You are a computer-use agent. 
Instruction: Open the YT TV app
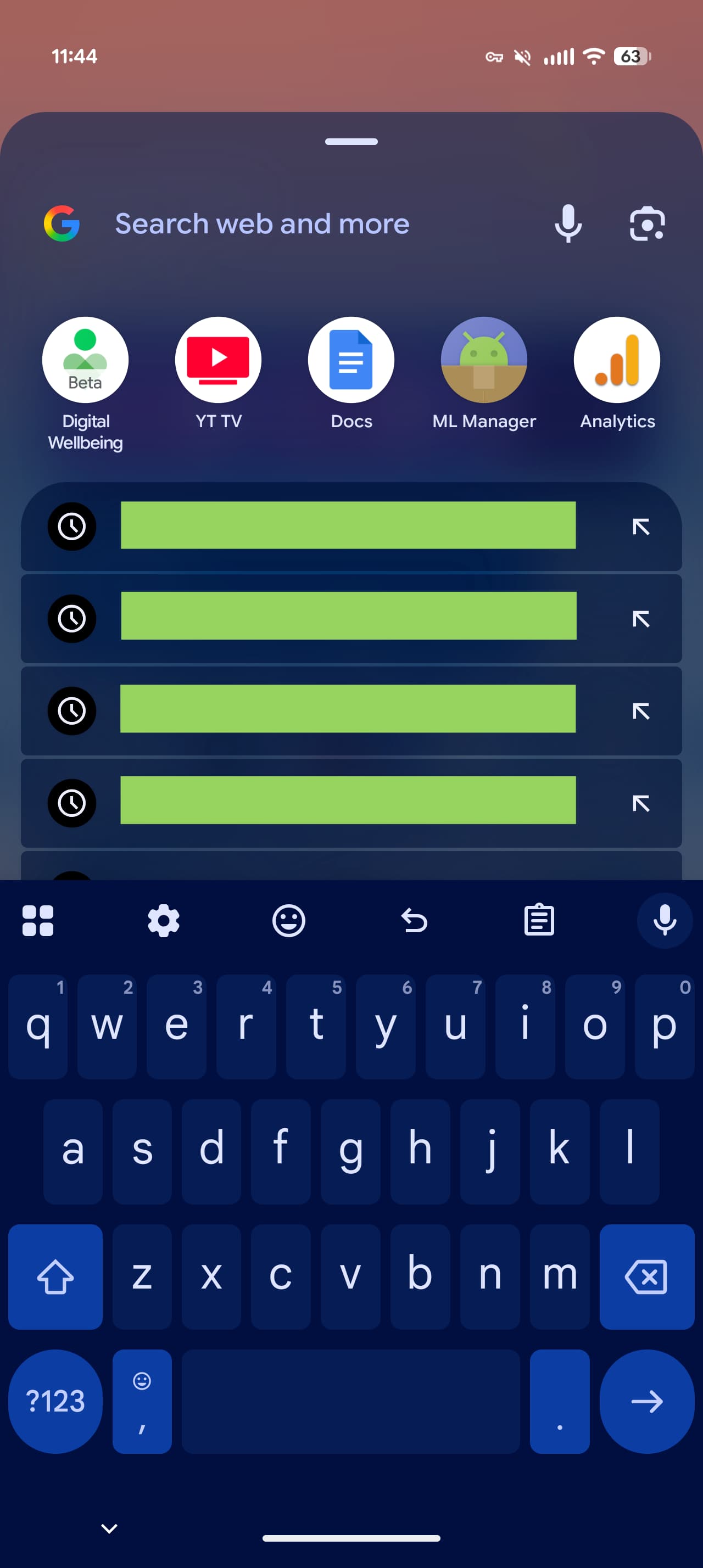click(x=218, y=360)
